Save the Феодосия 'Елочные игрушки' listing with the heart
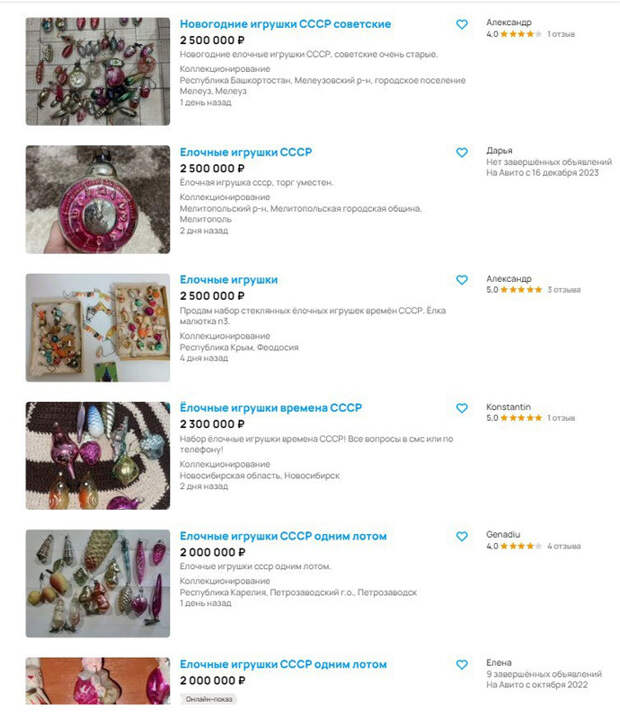Viewport: 620px width, 718px height. tap(462, 281)
